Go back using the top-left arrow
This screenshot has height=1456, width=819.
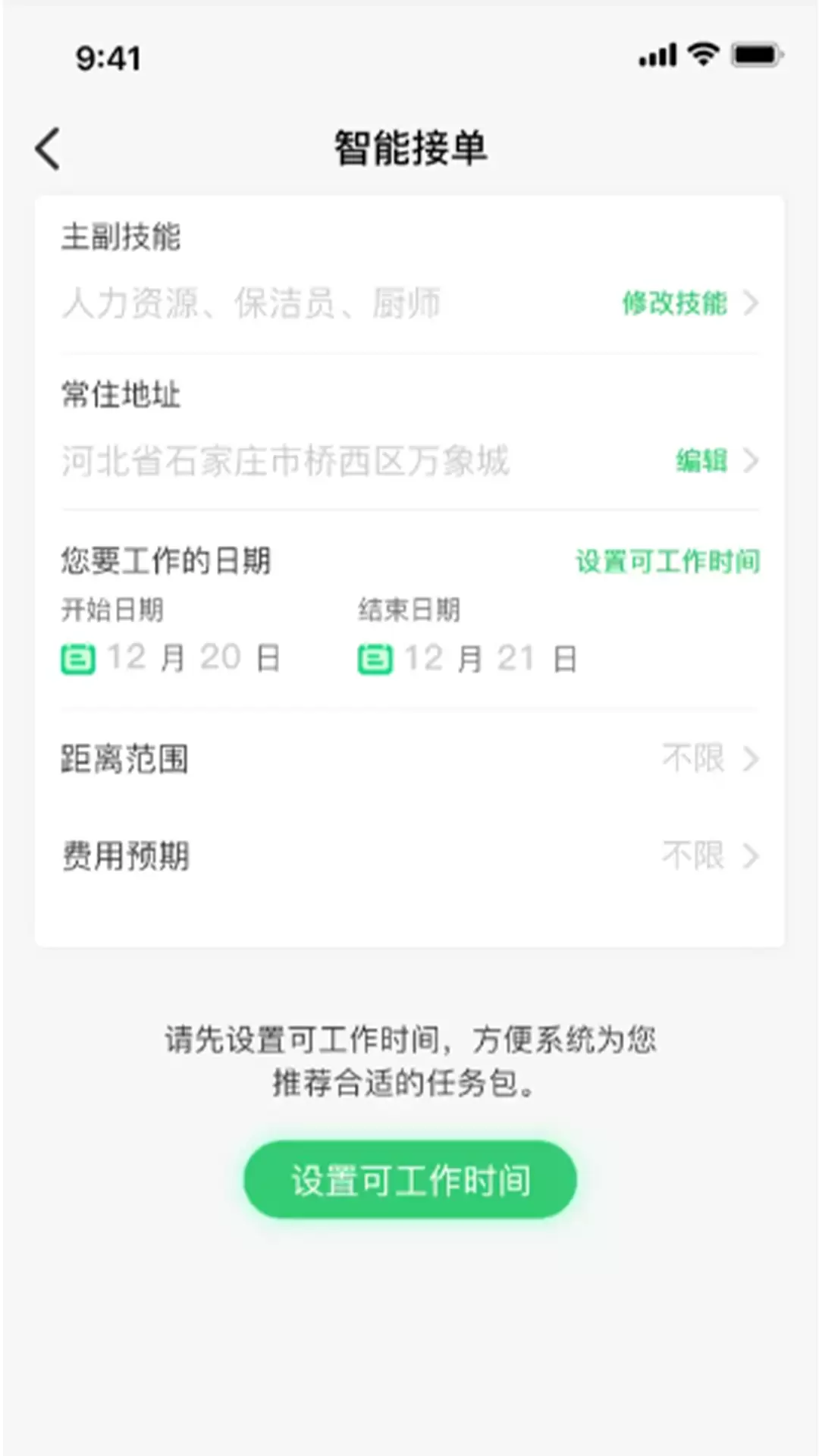47,149
